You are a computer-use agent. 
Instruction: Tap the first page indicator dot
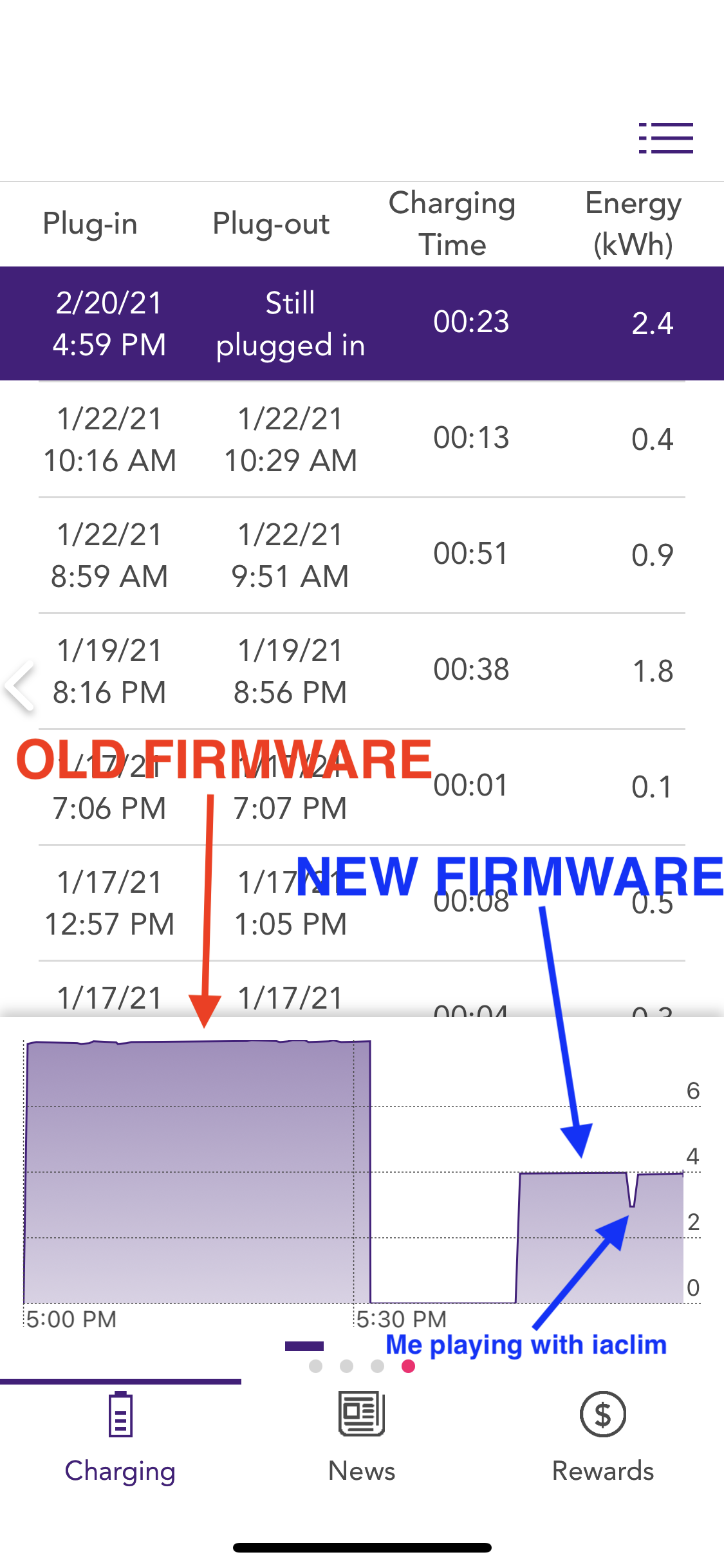pyautogui.click(x=315, y=1366)
